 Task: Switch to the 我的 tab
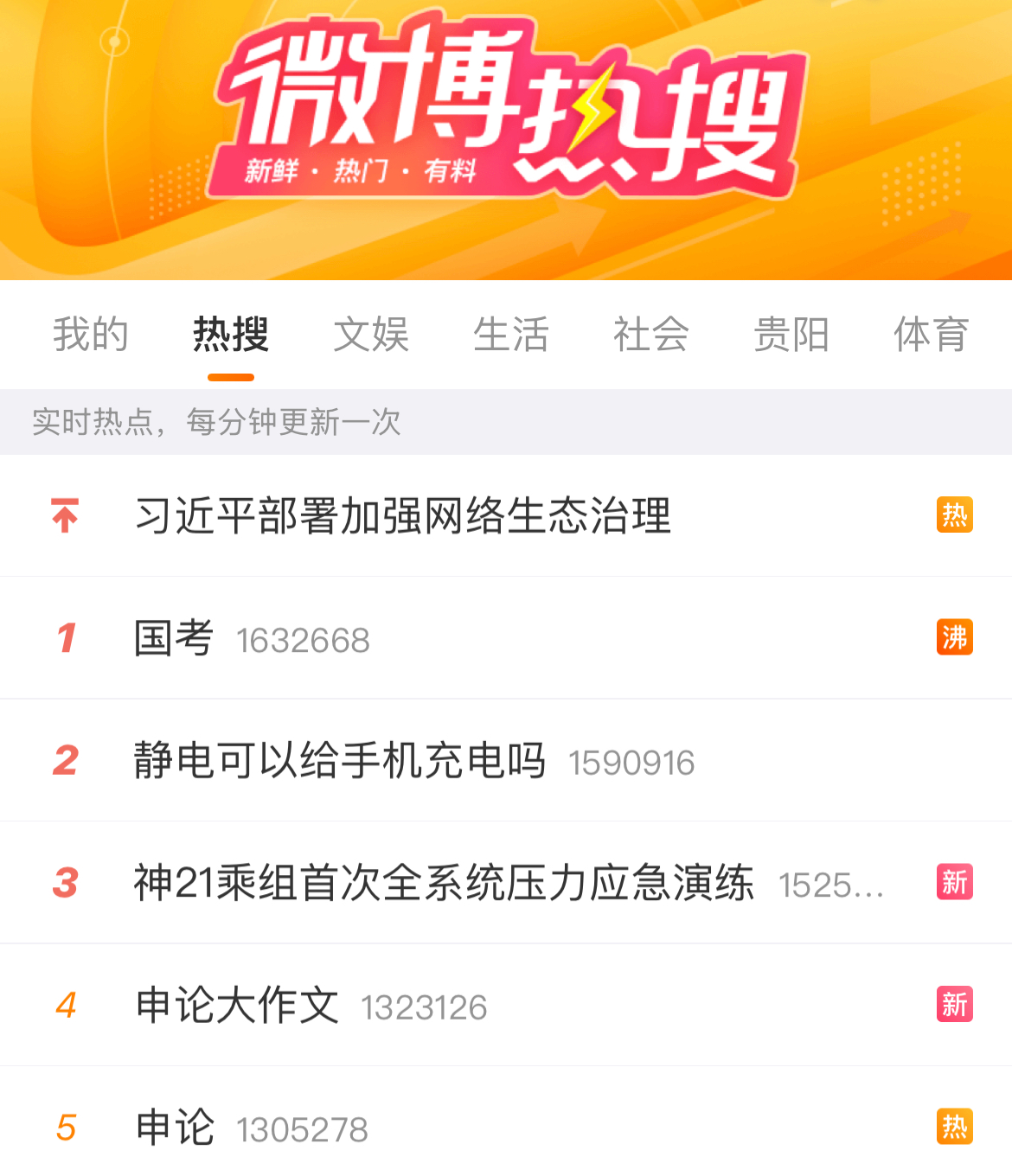coord(91,335)
